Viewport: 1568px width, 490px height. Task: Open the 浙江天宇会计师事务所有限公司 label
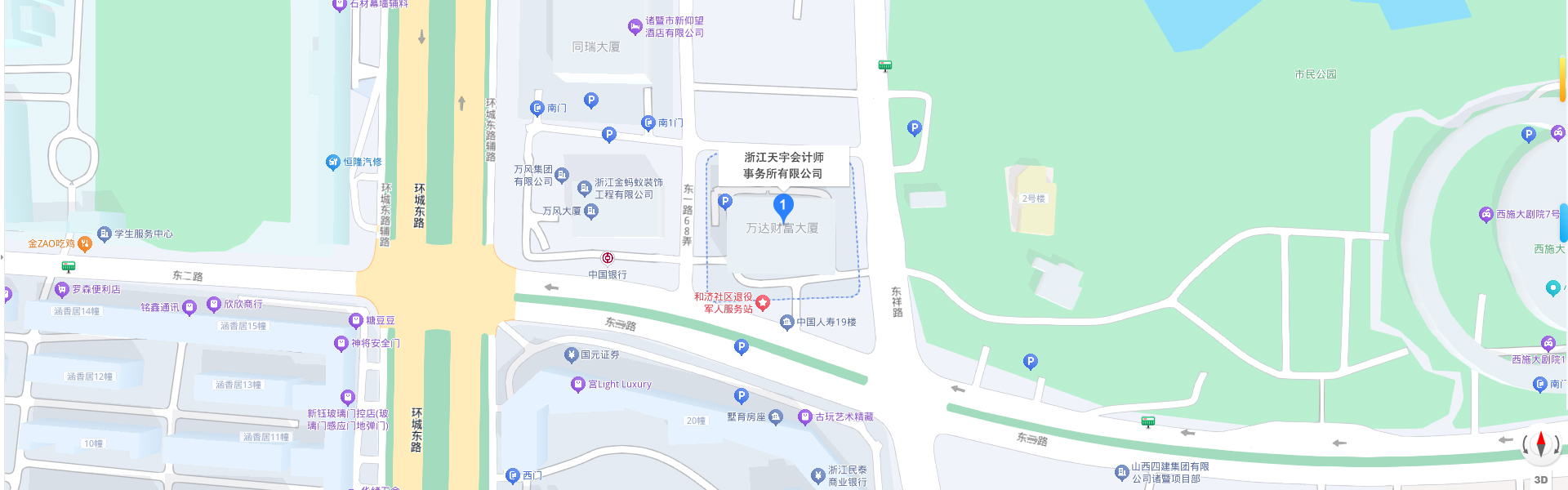783,165
